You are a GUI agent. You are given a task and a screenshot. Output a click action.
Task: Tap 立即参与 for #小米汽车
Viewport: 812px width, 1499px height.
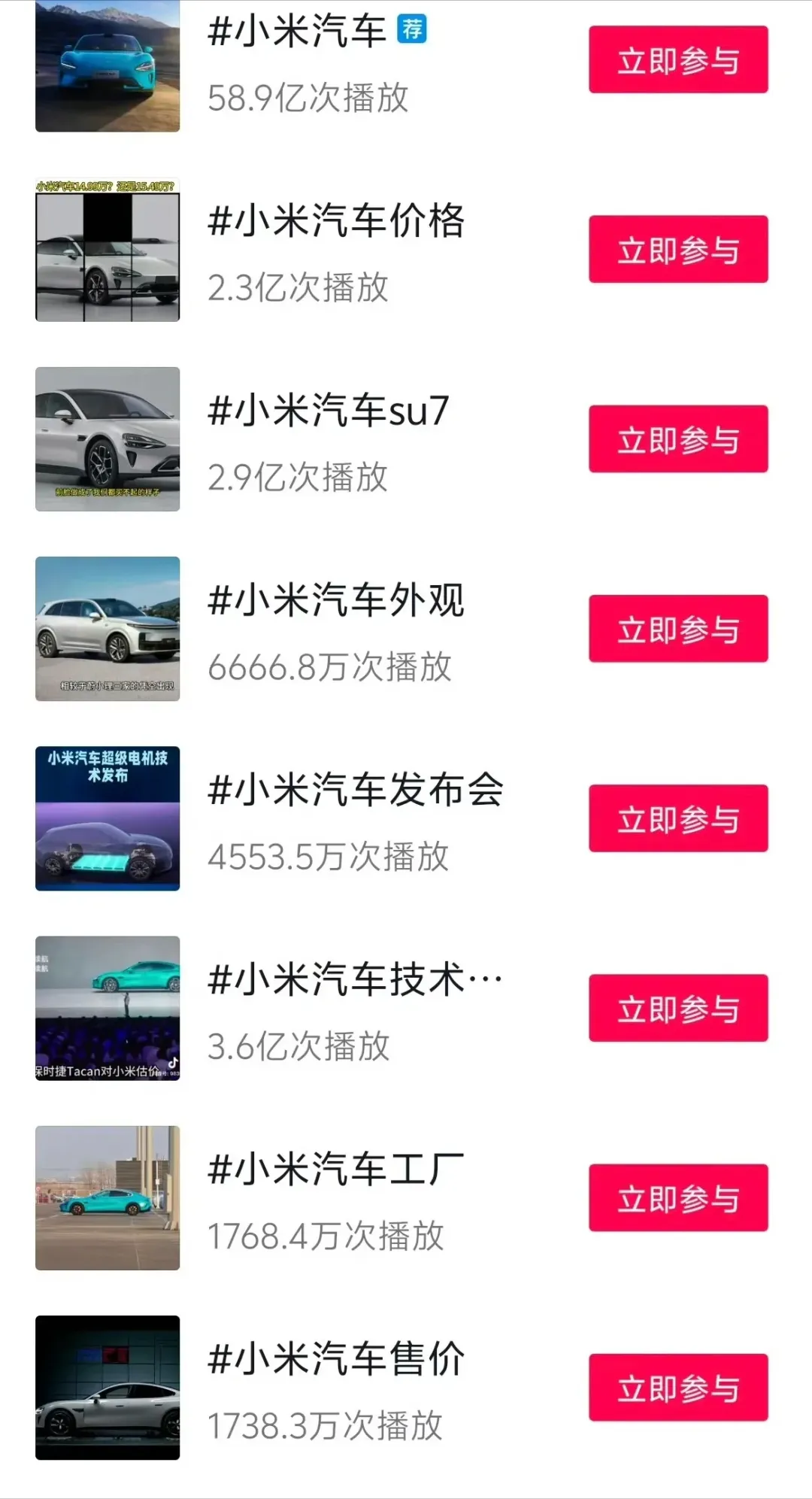678,60
